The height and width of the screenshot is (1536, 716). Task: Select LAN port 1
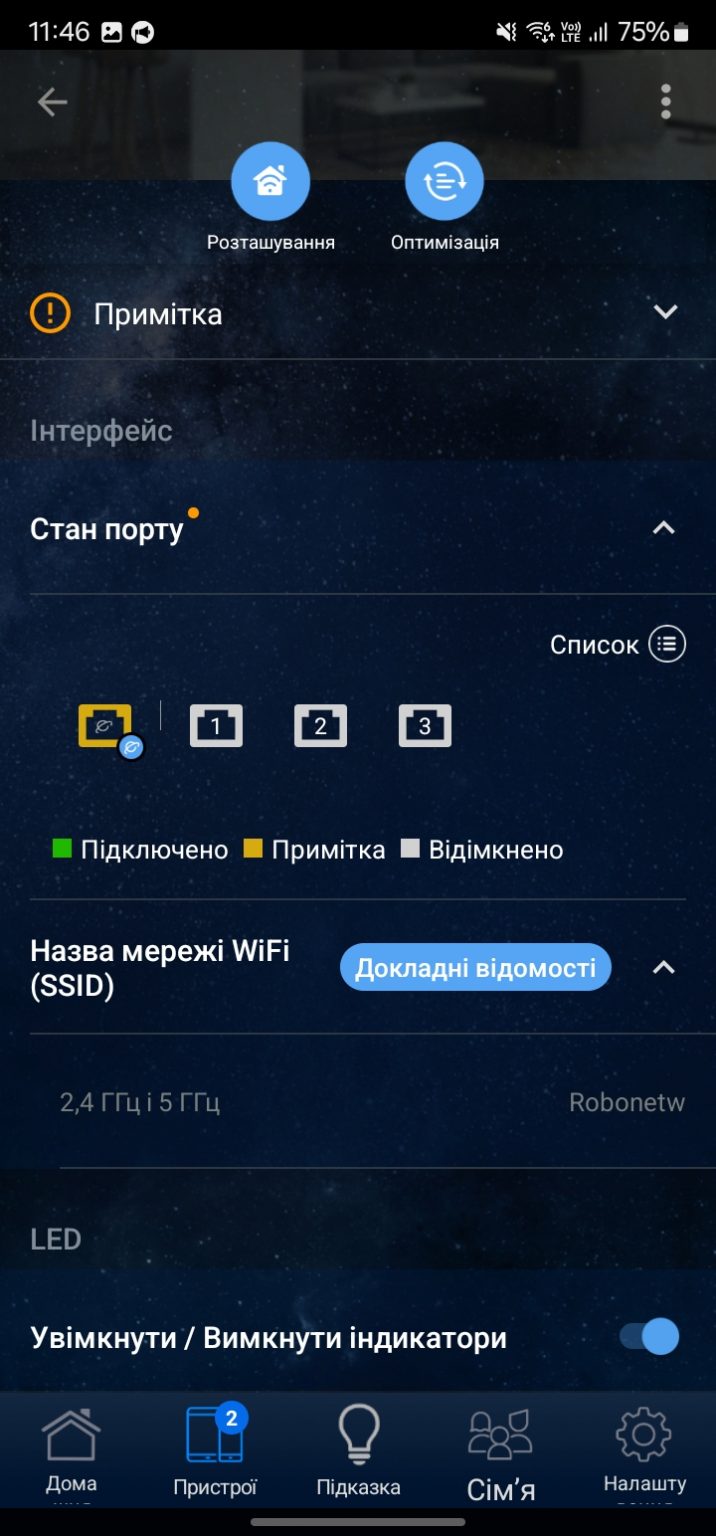tap(216, 727)
